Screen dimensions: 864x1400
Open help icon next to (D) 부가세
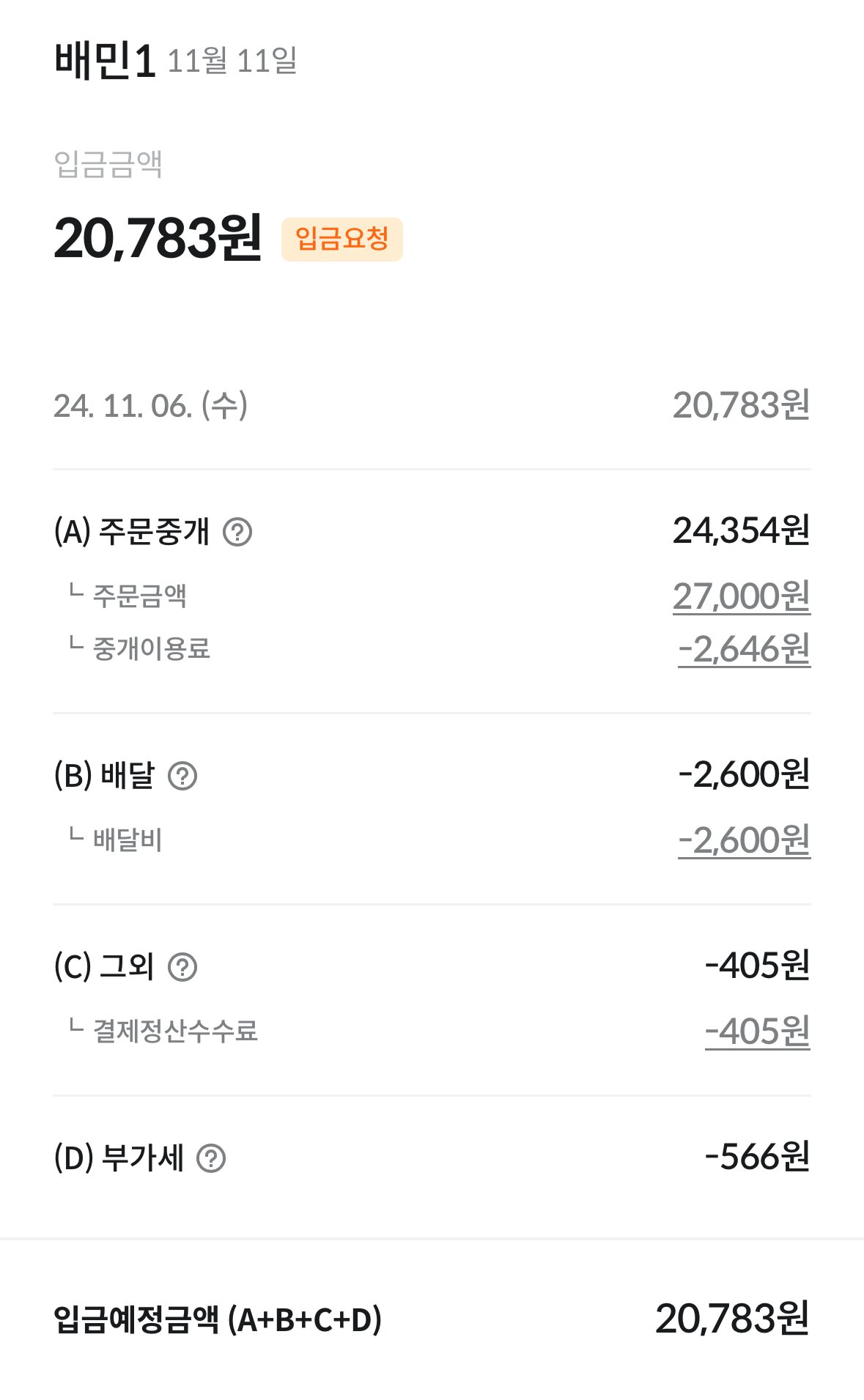[x=211, y=1158]
